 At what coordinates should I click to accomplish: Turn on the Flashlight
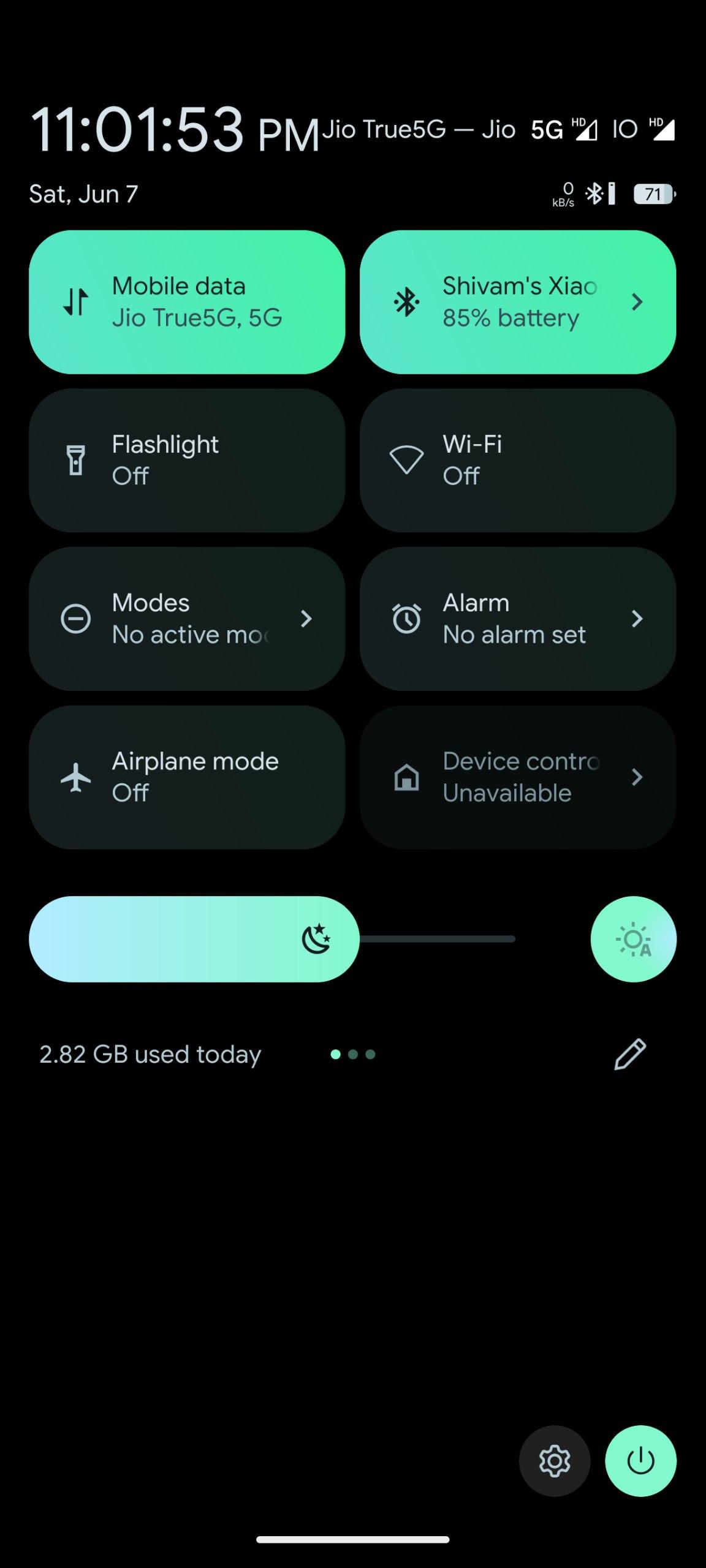187,460
